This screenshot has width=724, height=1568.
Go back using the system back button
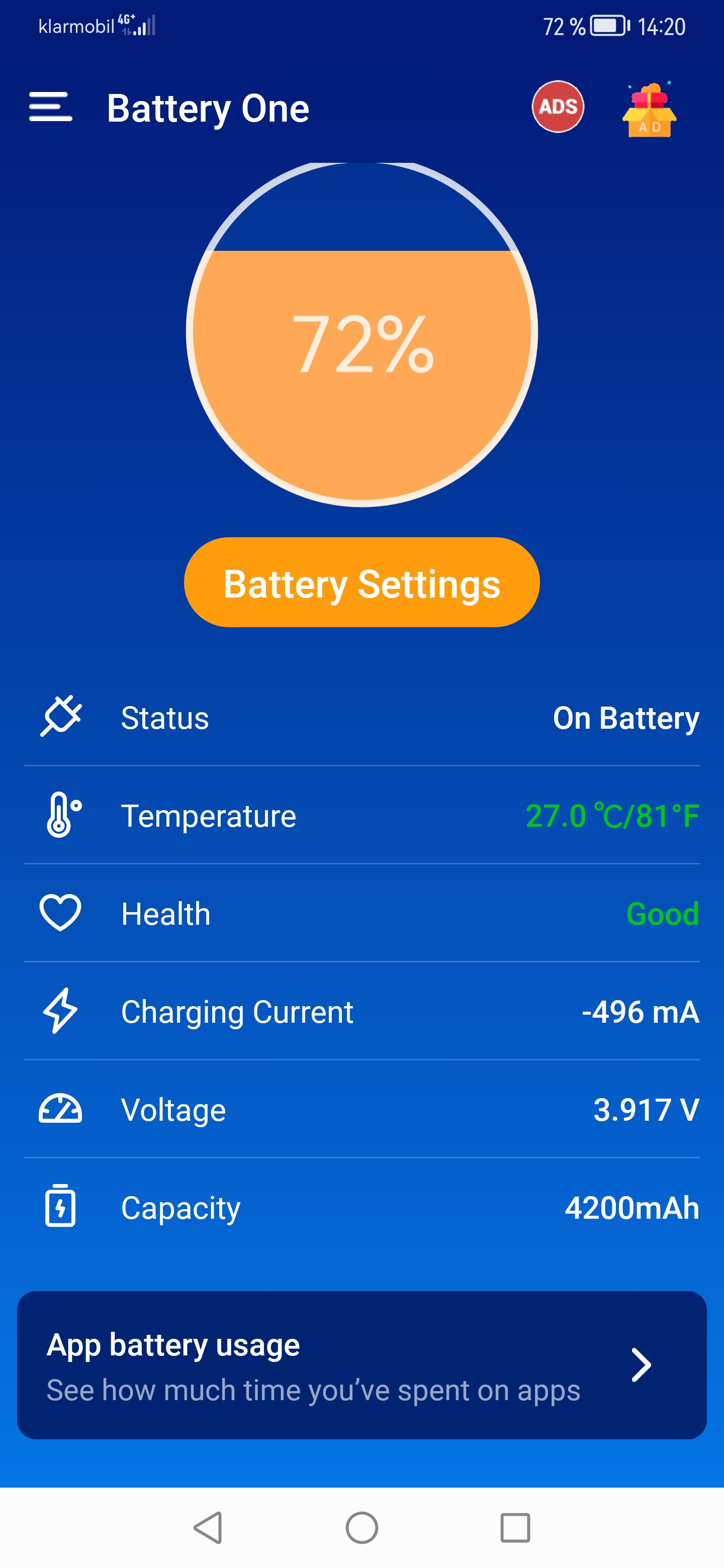click(208, 1527)
